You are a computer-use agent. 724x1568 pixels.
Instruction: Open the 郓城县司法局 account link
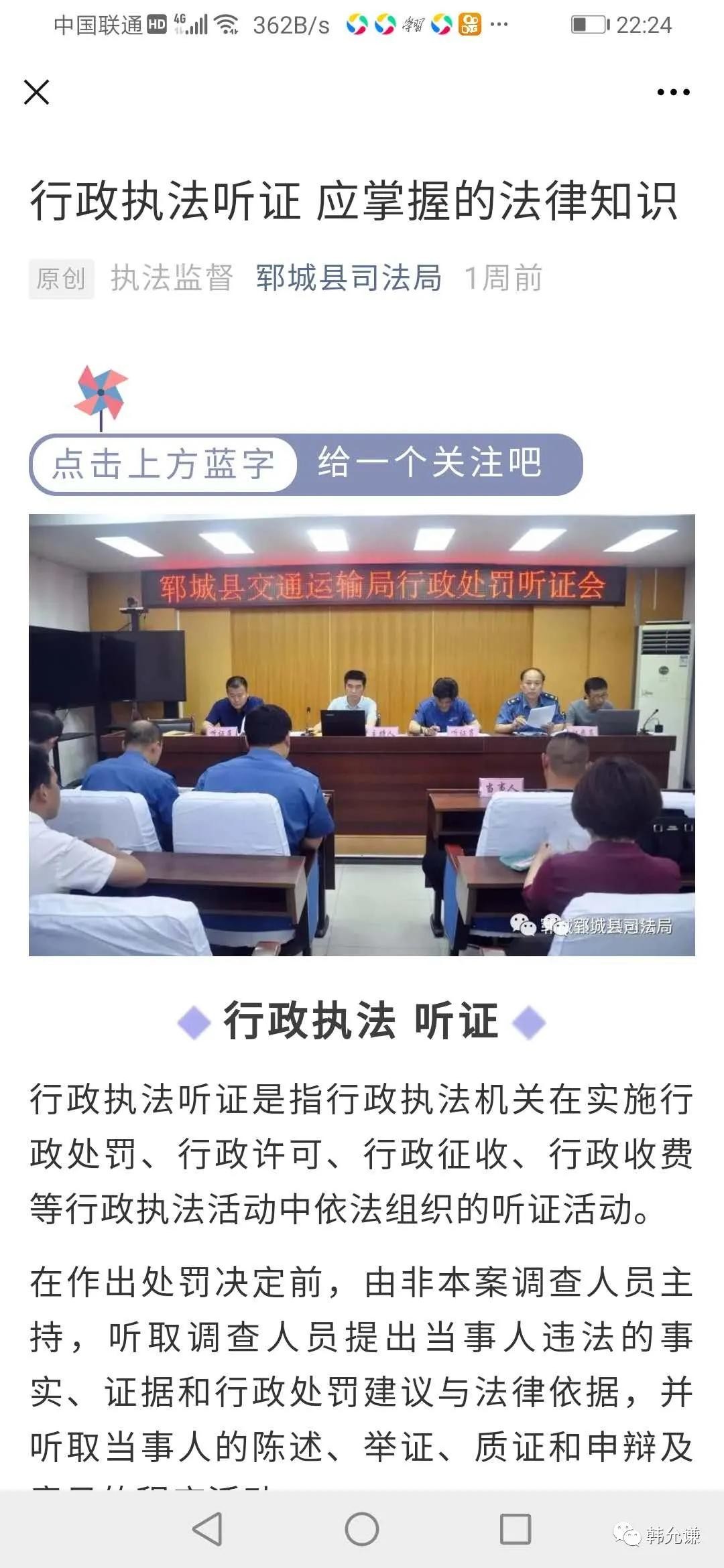point(349,278)
